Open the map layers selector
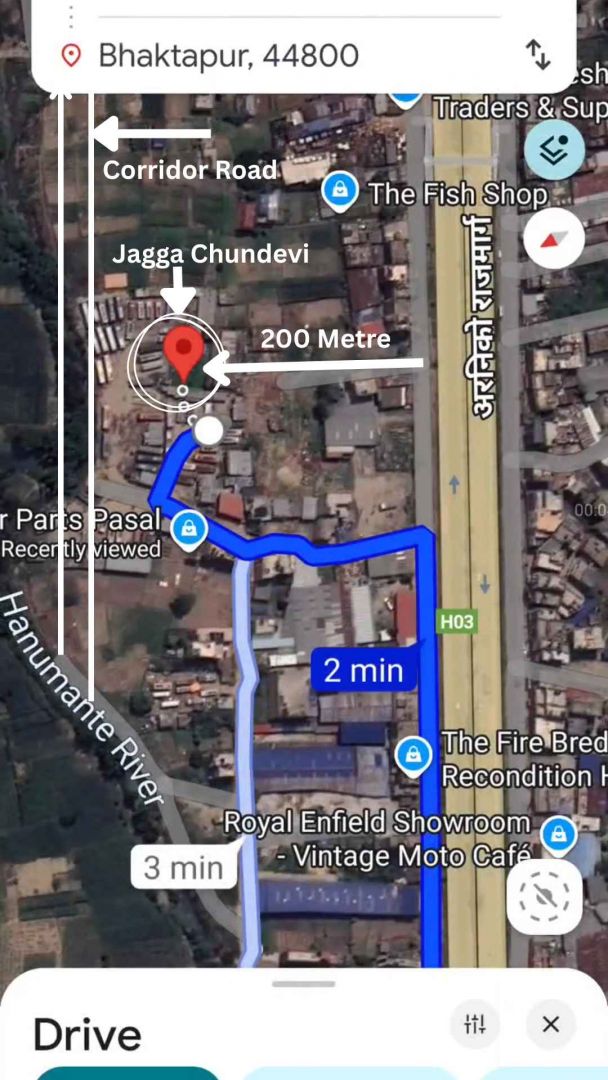 pos(553,149)
